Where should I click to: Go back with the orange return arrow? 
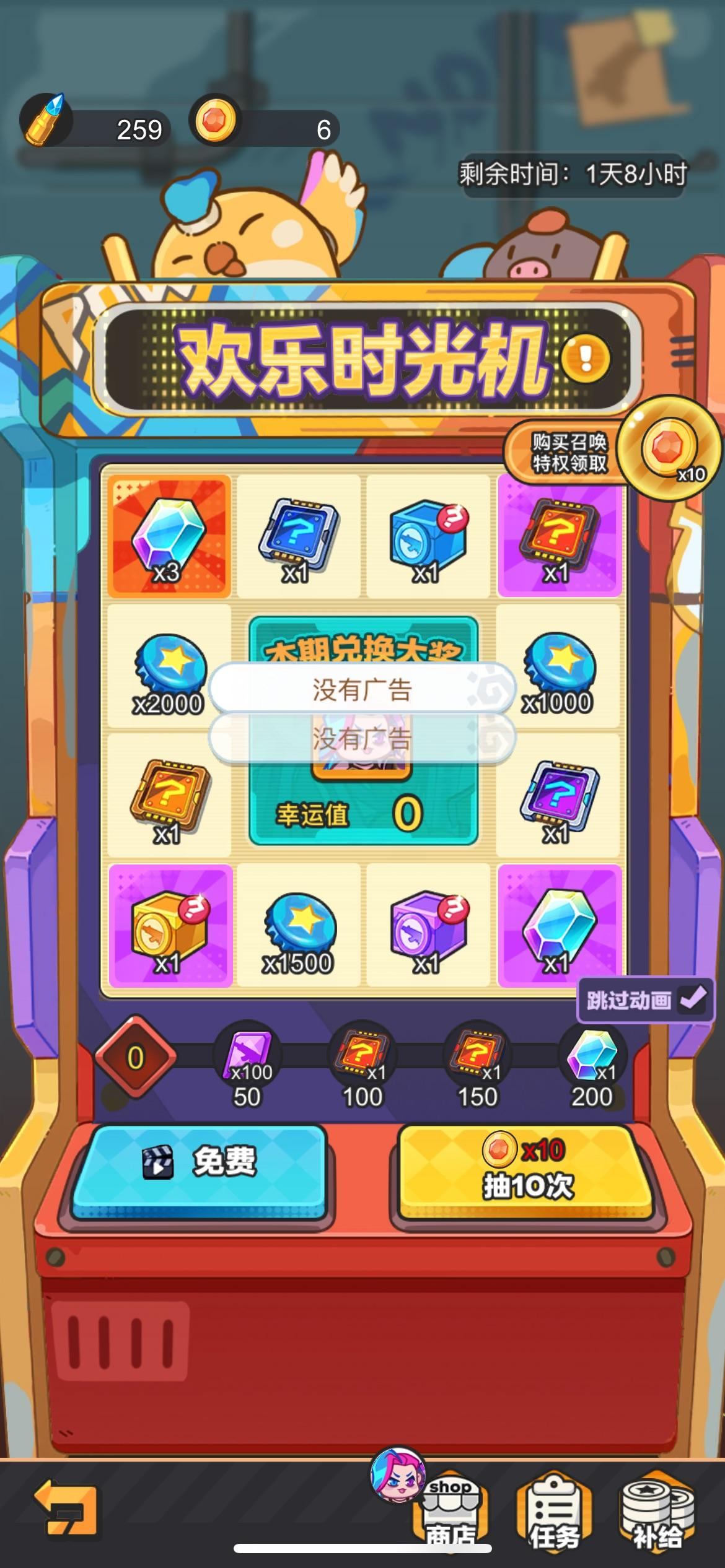(x=67, y=1509)
